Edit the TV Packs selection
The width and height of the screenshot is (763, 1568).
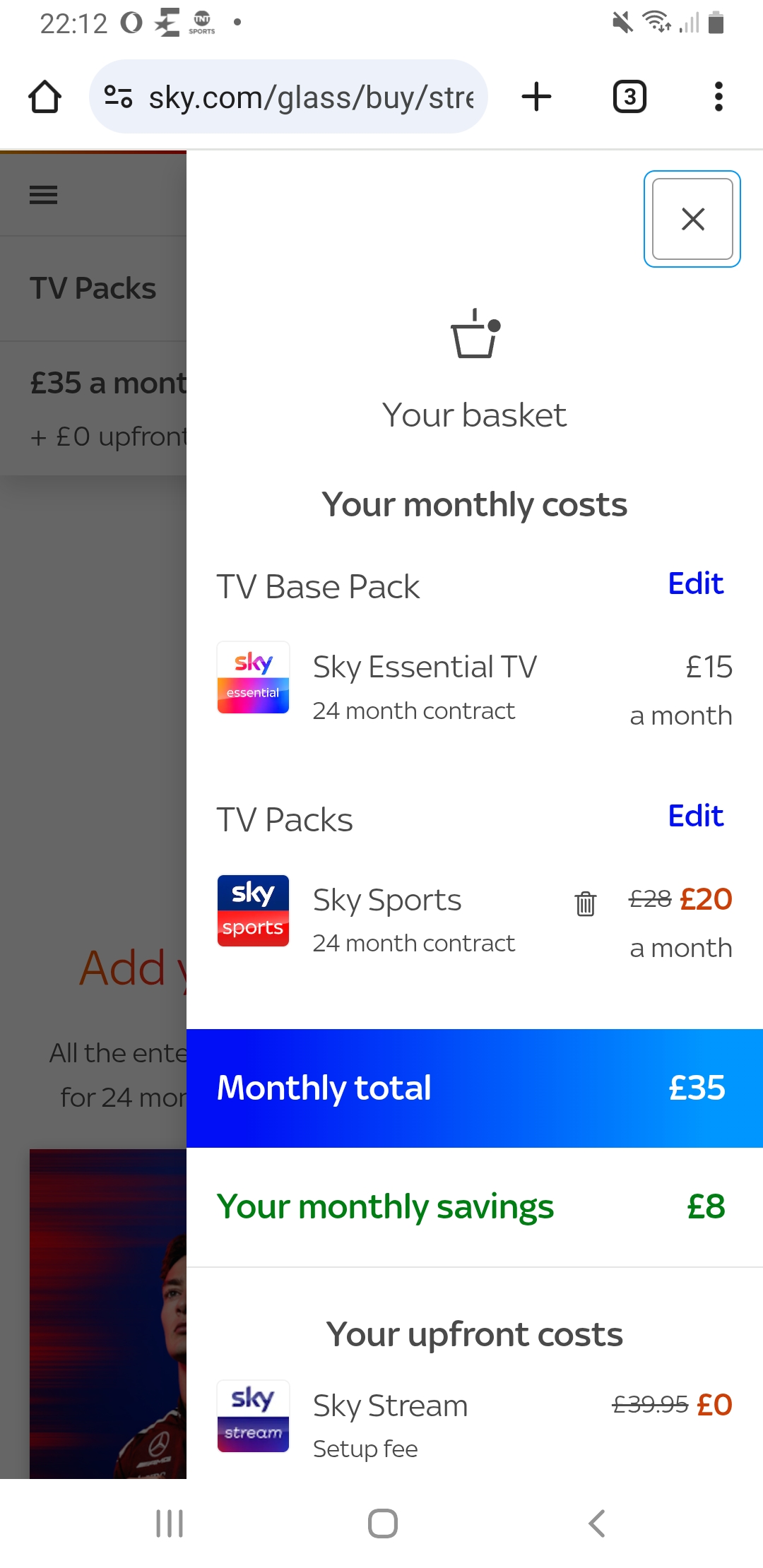[695, 816]
